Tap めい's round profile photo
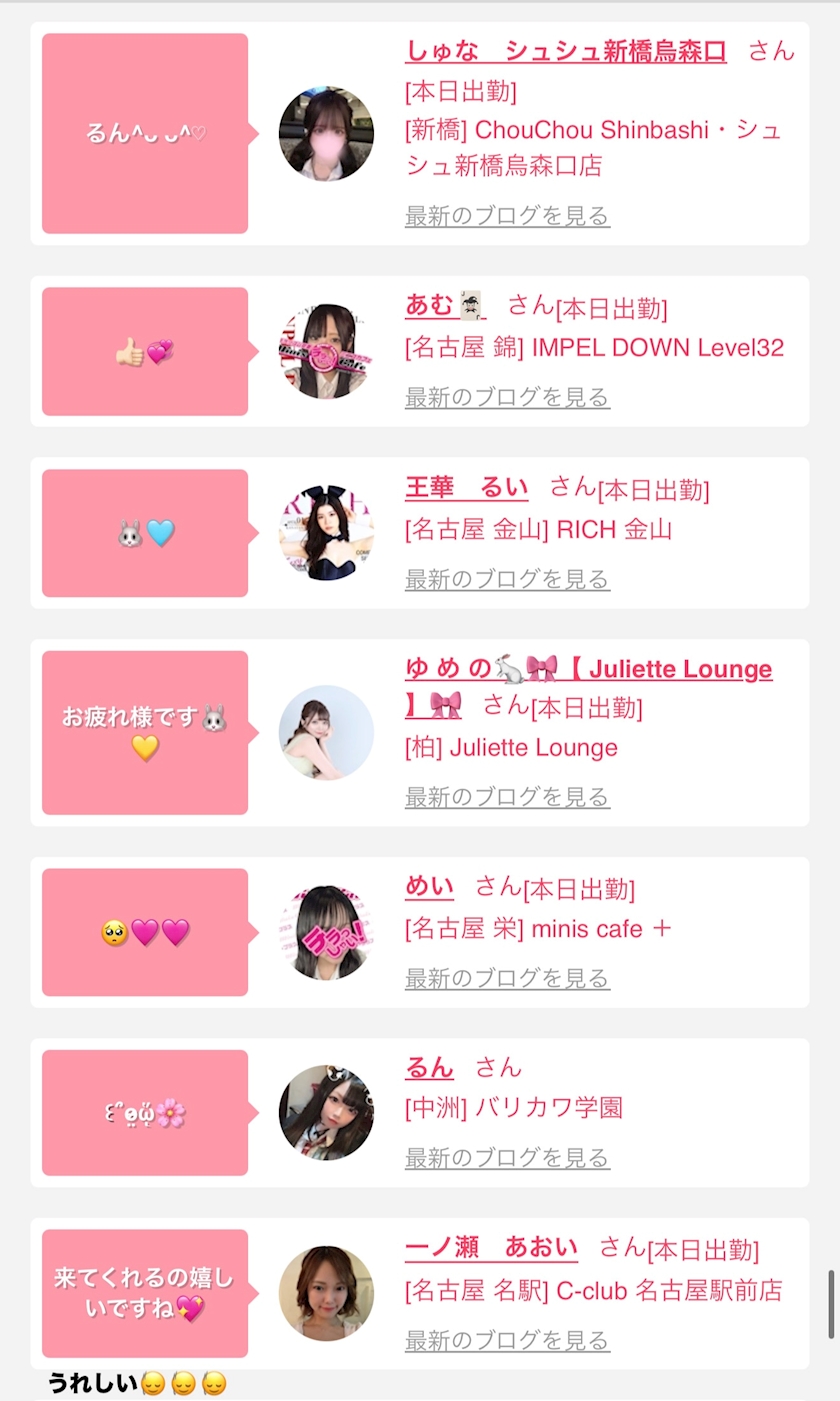This screenshot has width=840, height=1401. [x=326, y=932]
